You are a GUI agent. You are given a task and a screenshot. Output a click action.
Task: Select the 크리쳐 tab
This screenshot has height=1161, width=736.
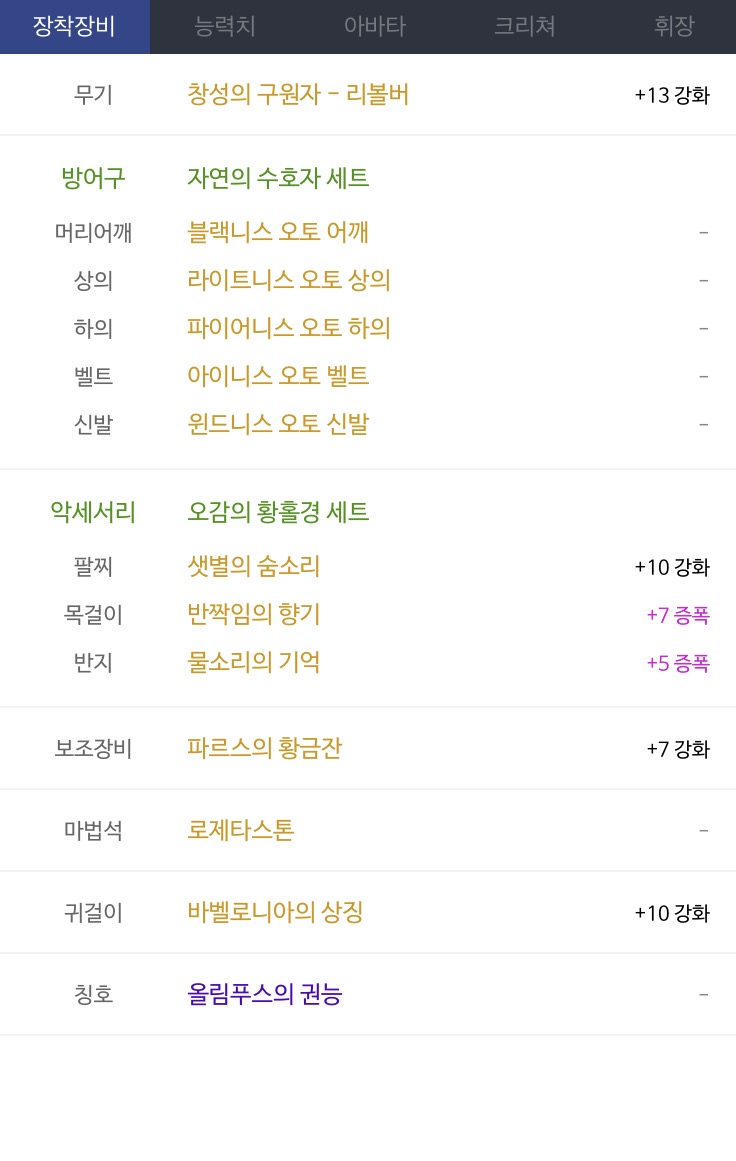pyautogui.click(x=525, y=27)
